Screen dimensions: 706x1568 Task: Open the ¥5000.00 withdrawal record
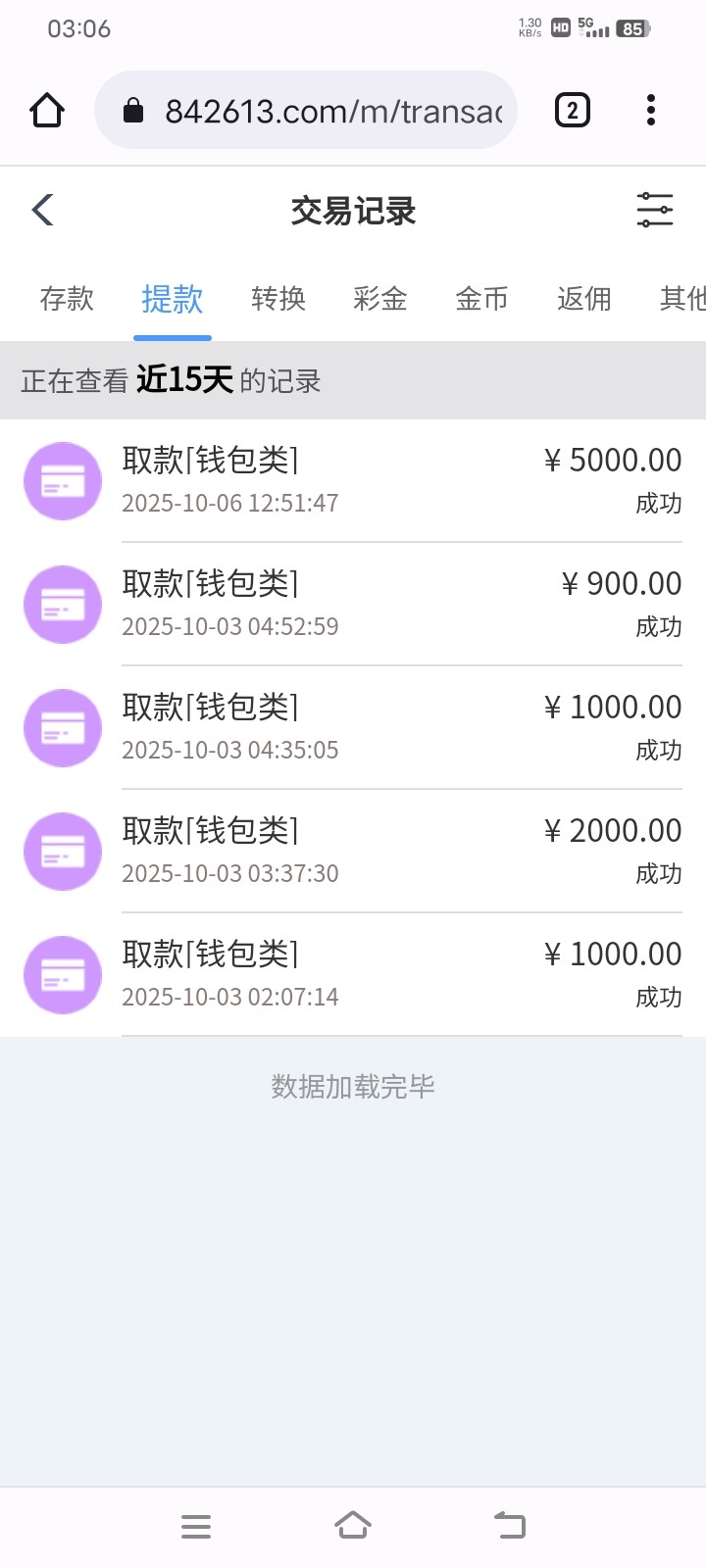pyautogui.click(x=353, y=480)
